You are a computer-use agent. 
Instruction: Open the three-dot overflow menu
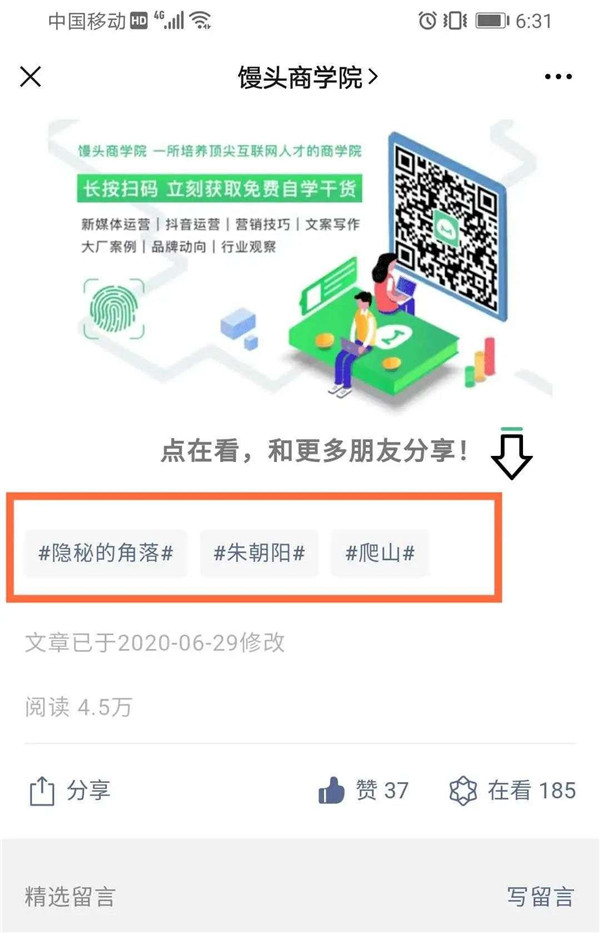(558, 77)
